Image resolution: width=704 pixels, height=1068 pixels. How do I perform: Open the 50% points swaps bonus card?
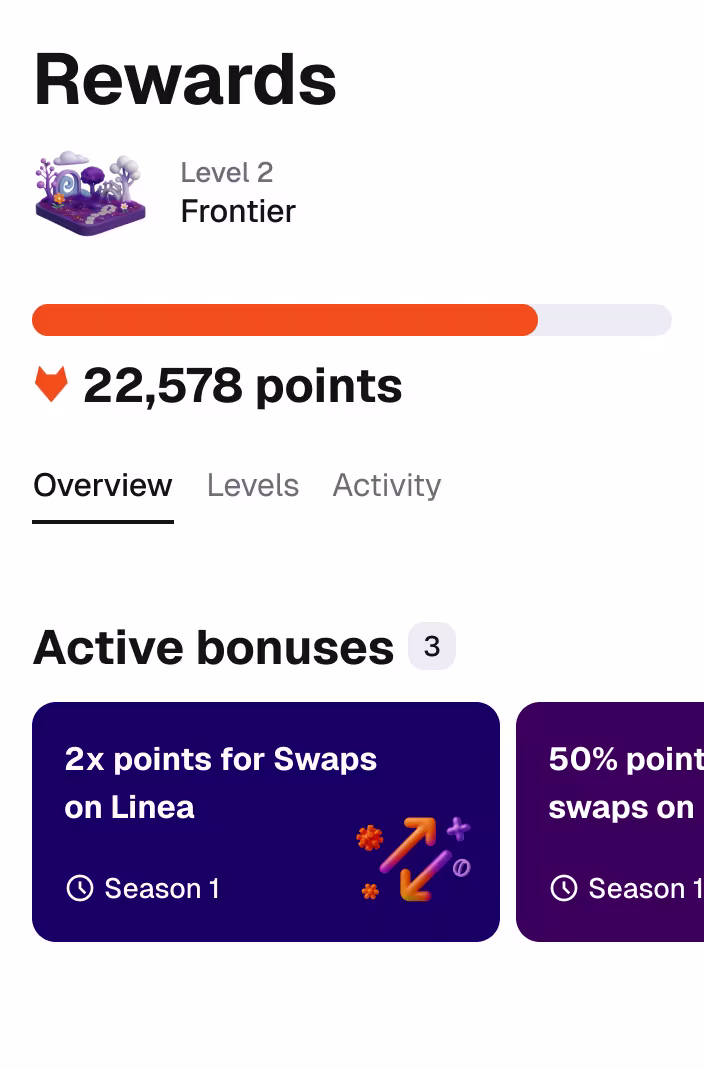[x=610, y=821]
